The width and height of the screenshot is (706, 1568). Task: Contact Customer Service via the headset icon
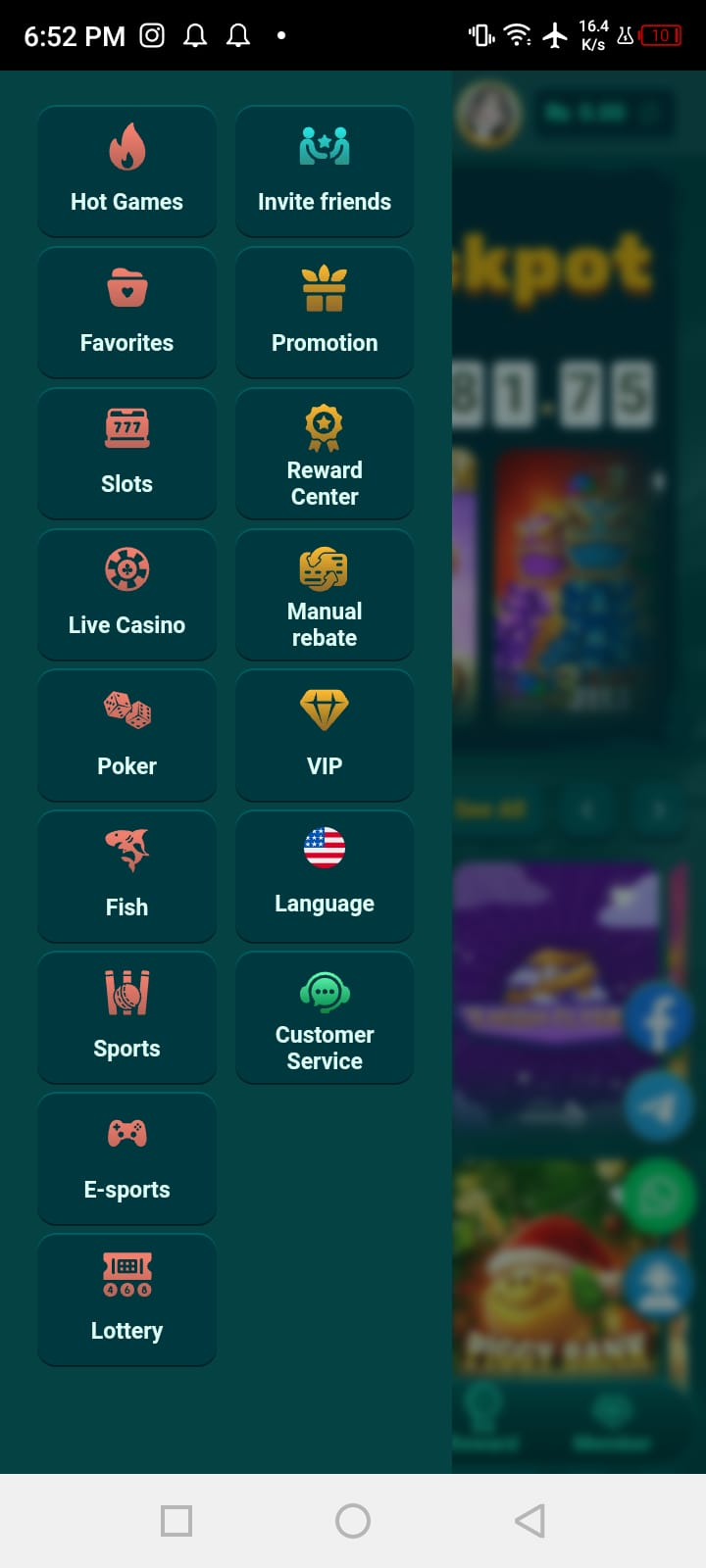[325, 993]
